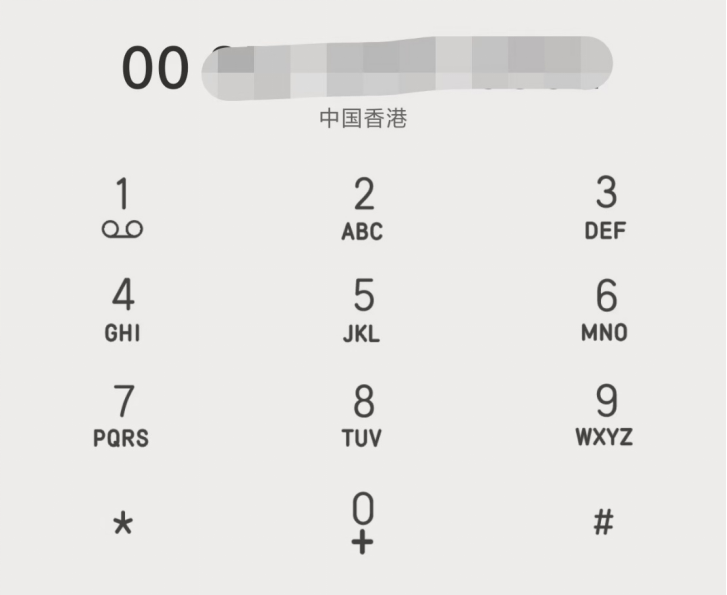Dial the digit 1 voicemail key
Viewport: 727px width, 595px height.
click(122, 207)
